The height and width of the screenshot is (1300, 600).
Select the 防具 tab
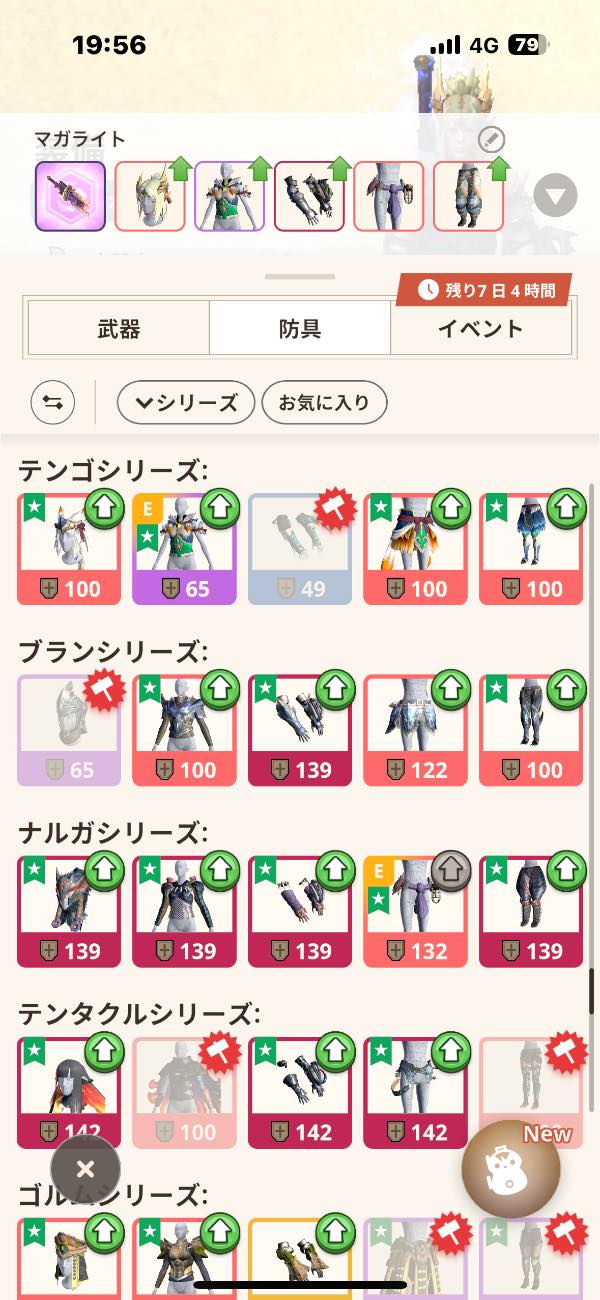point(299,328)
